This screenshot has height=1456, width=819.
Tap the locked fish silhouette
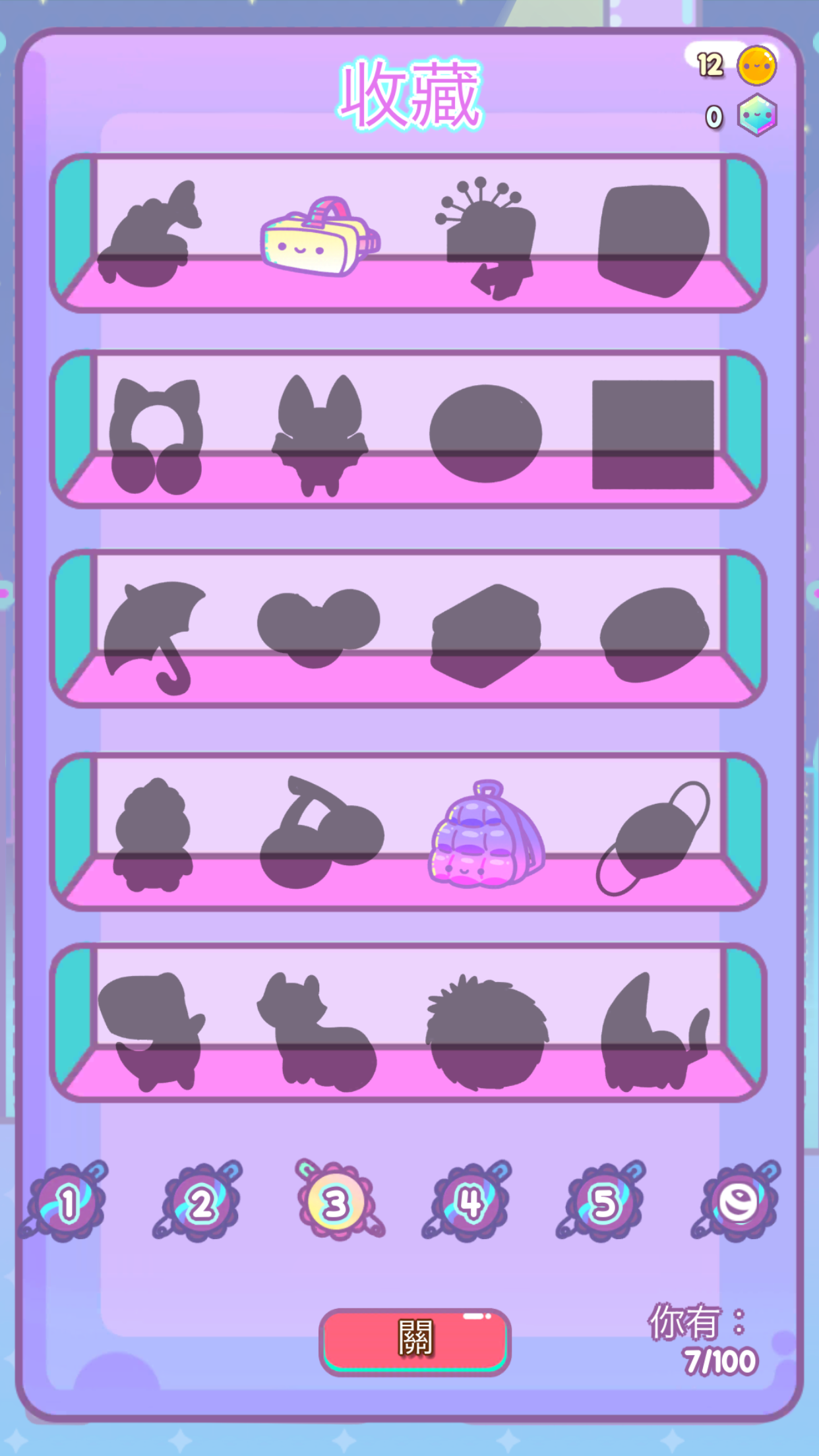pyautogui.click(x=150, y=233)
